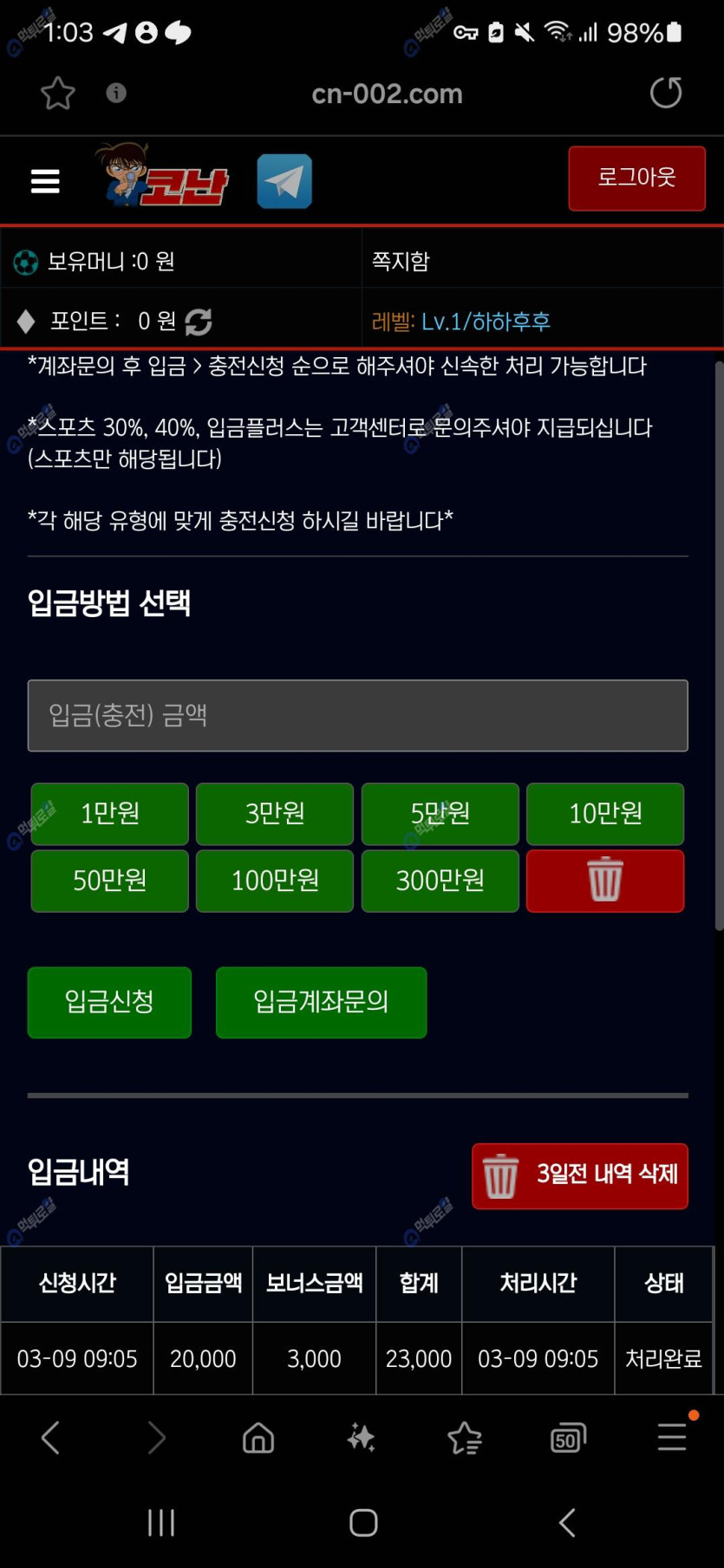Bookmark this page with the star
The width and height of the screenshot is (724, 1568).
pos(58,93)
